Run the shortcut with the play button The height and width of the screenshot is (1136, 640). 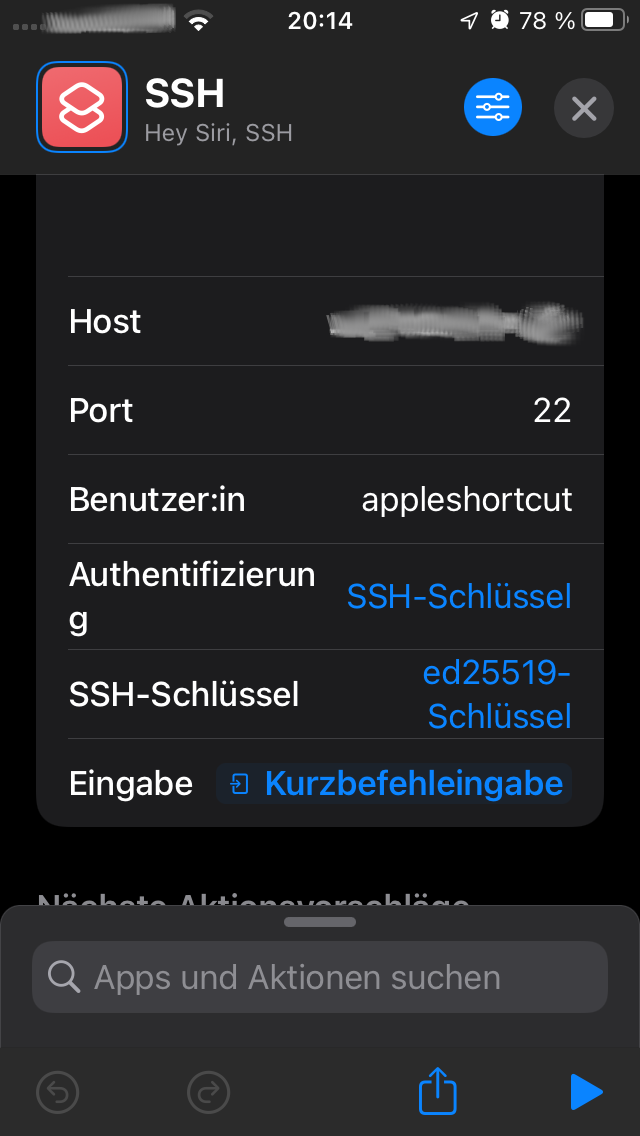pos(586,1092)
